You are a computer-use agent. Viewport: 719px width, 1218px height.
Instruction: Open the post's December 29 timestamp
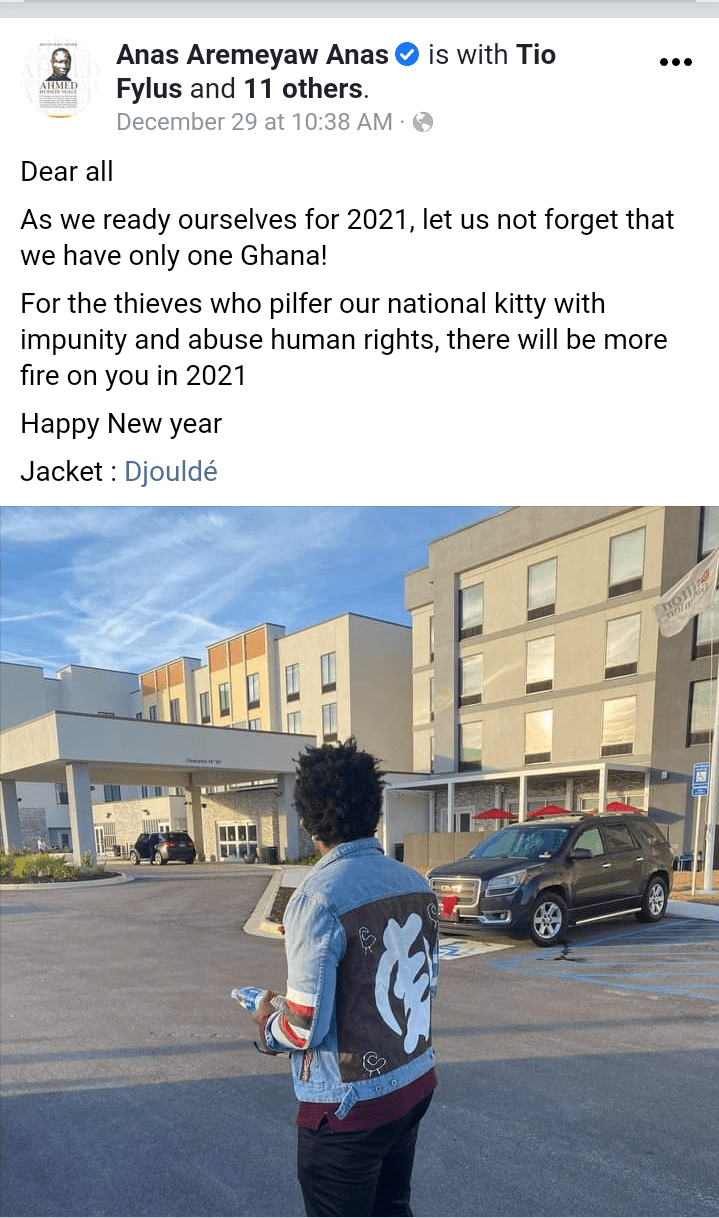point(255,122)
